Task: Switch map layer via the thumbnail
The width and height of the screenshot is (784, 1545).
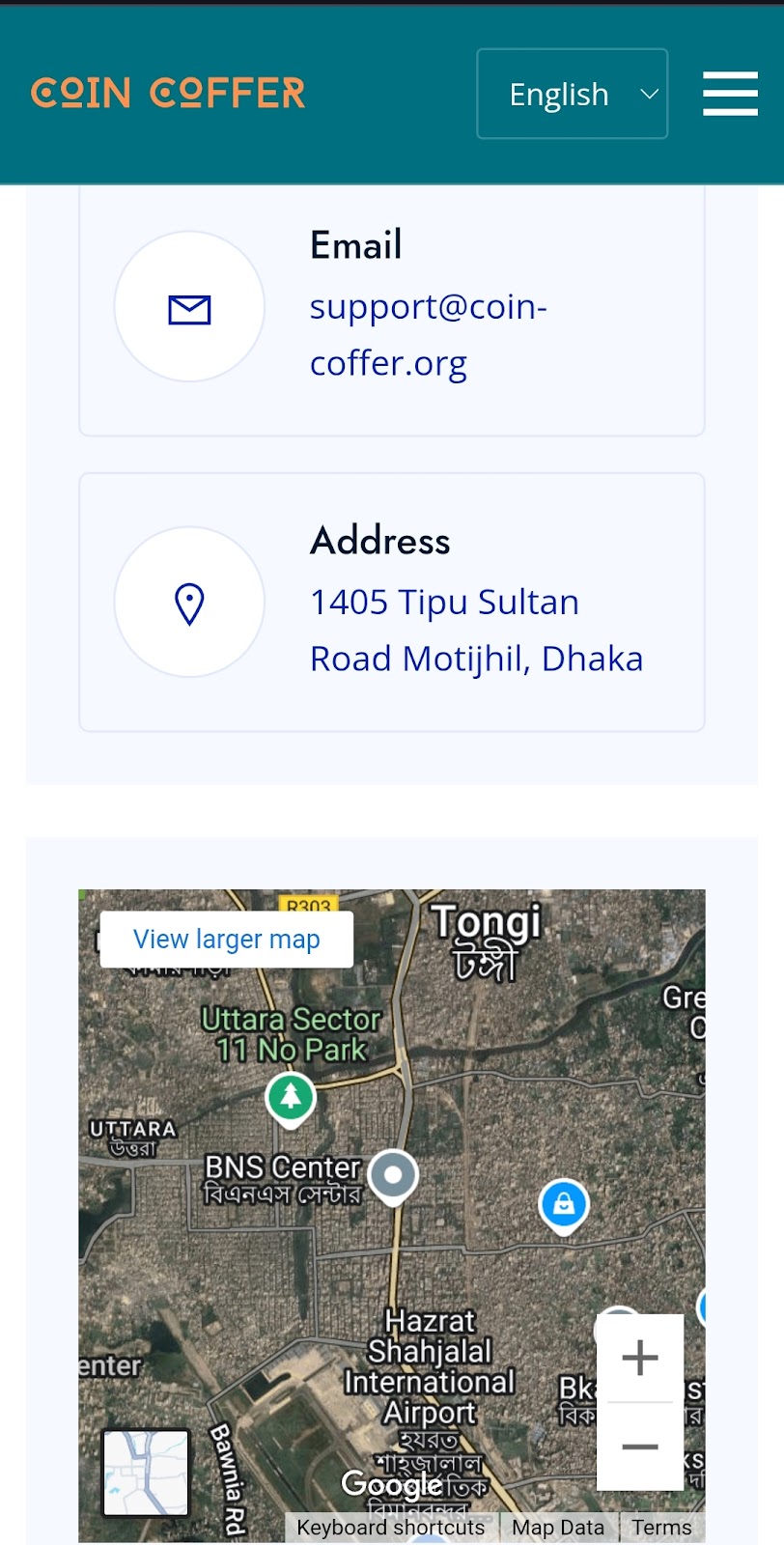Action: pyautogui.click(x=146, y=1473)
